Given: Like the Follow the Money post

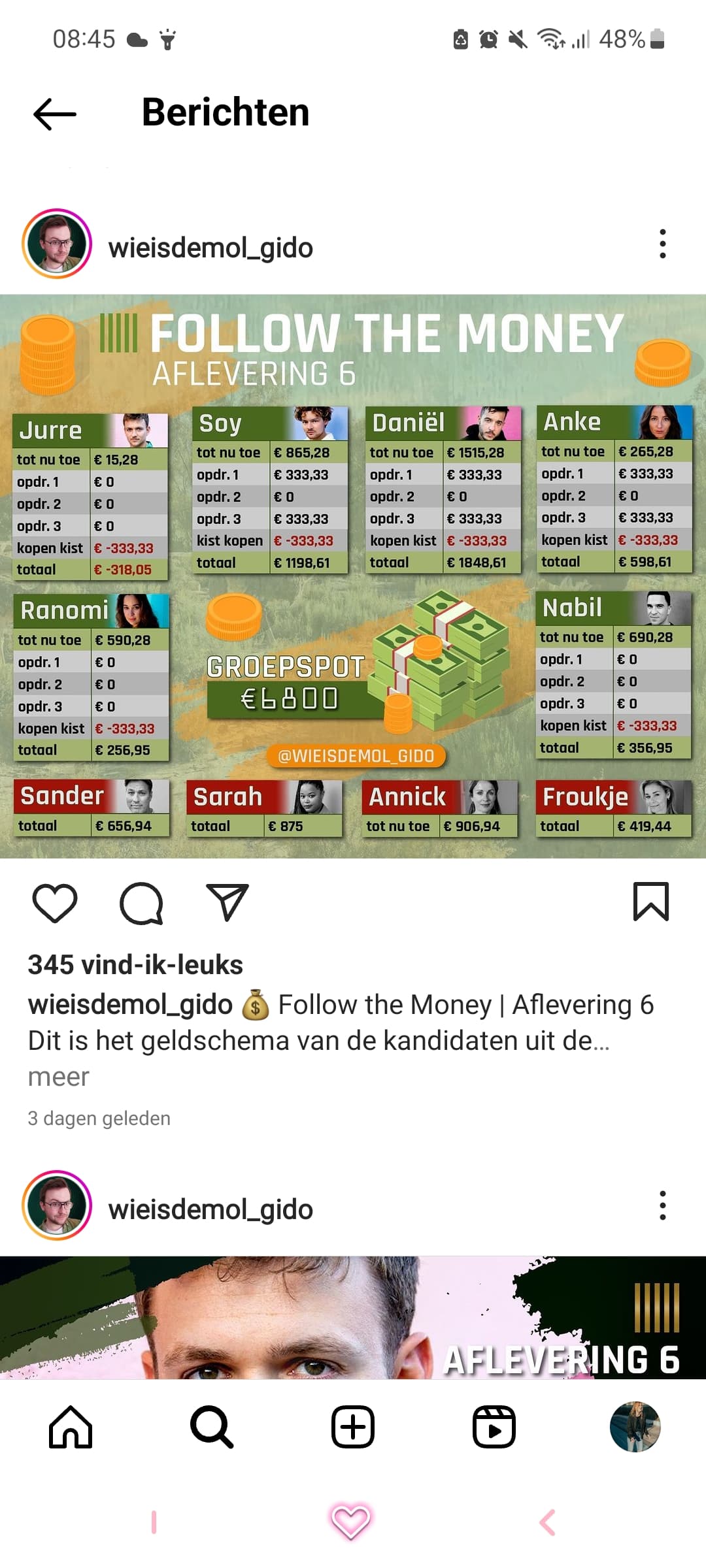Looking at the screenshot, I should coord(55,903).
